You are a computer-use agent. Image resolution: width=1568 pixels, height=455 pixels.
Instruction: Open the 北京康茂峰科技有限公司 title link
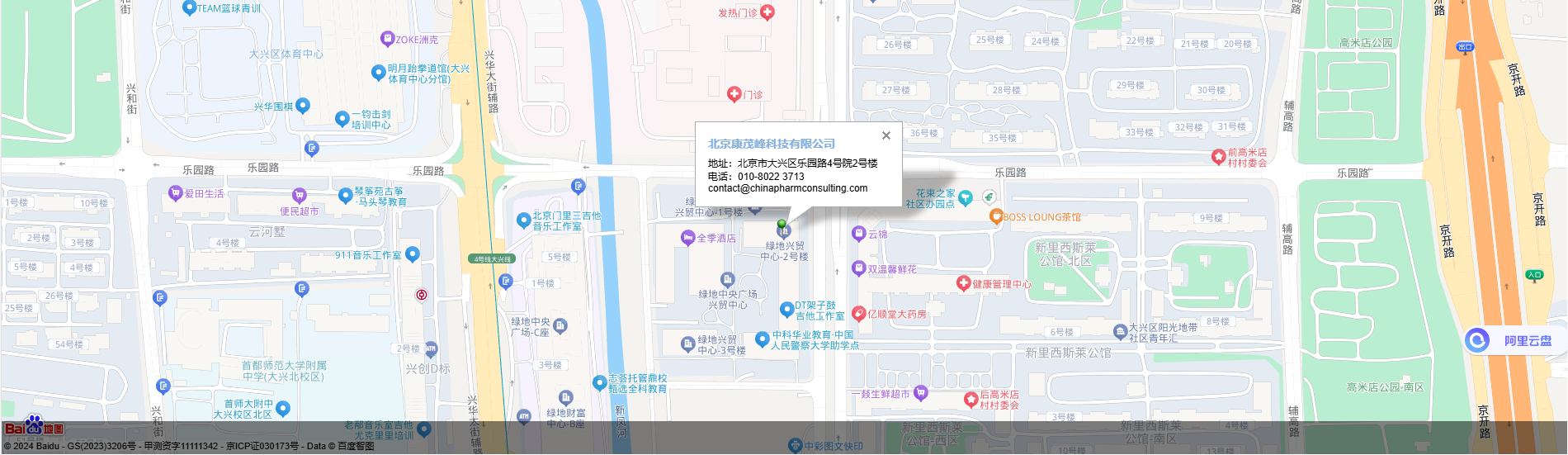tap(771, 144)
